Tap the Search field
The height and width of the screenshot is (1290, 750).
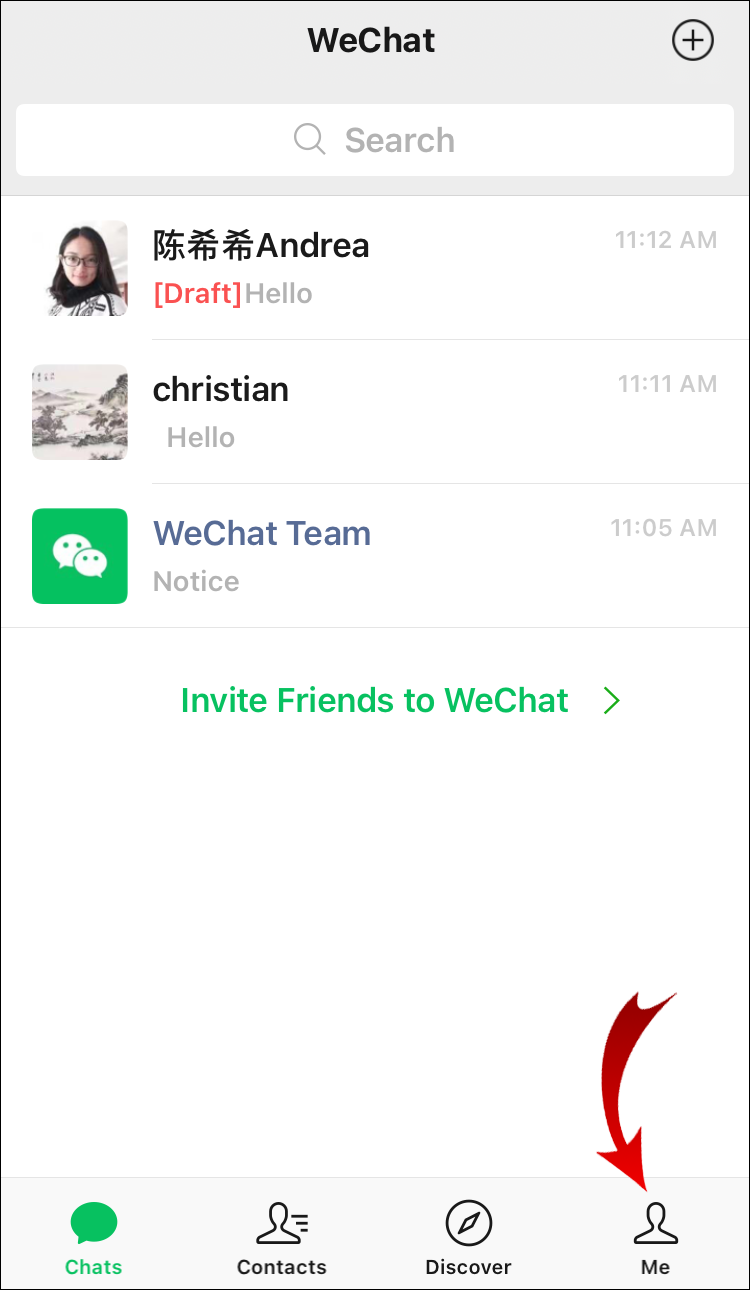[375, 140]
